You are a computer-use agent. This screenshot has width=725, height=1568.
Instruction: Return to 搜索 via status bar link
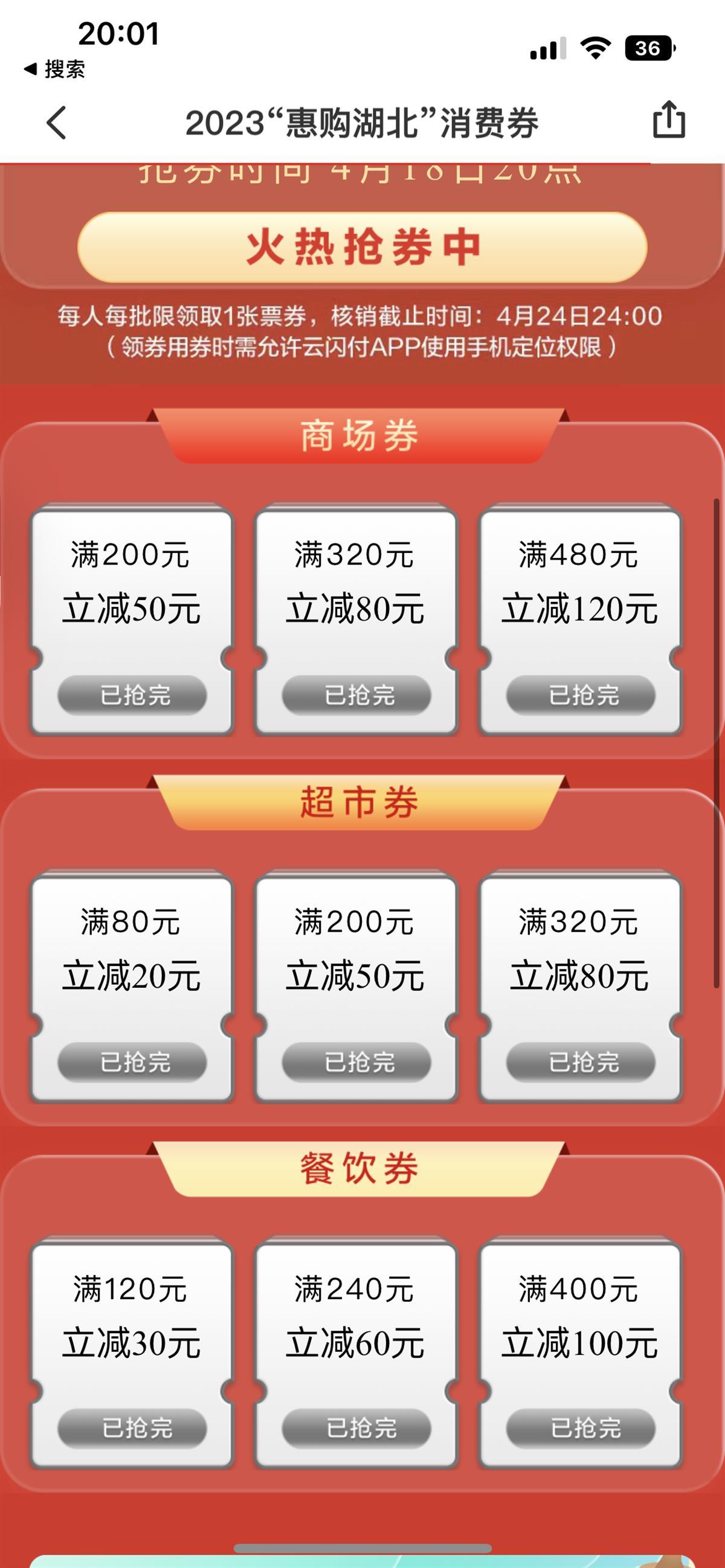pos(55,69)
